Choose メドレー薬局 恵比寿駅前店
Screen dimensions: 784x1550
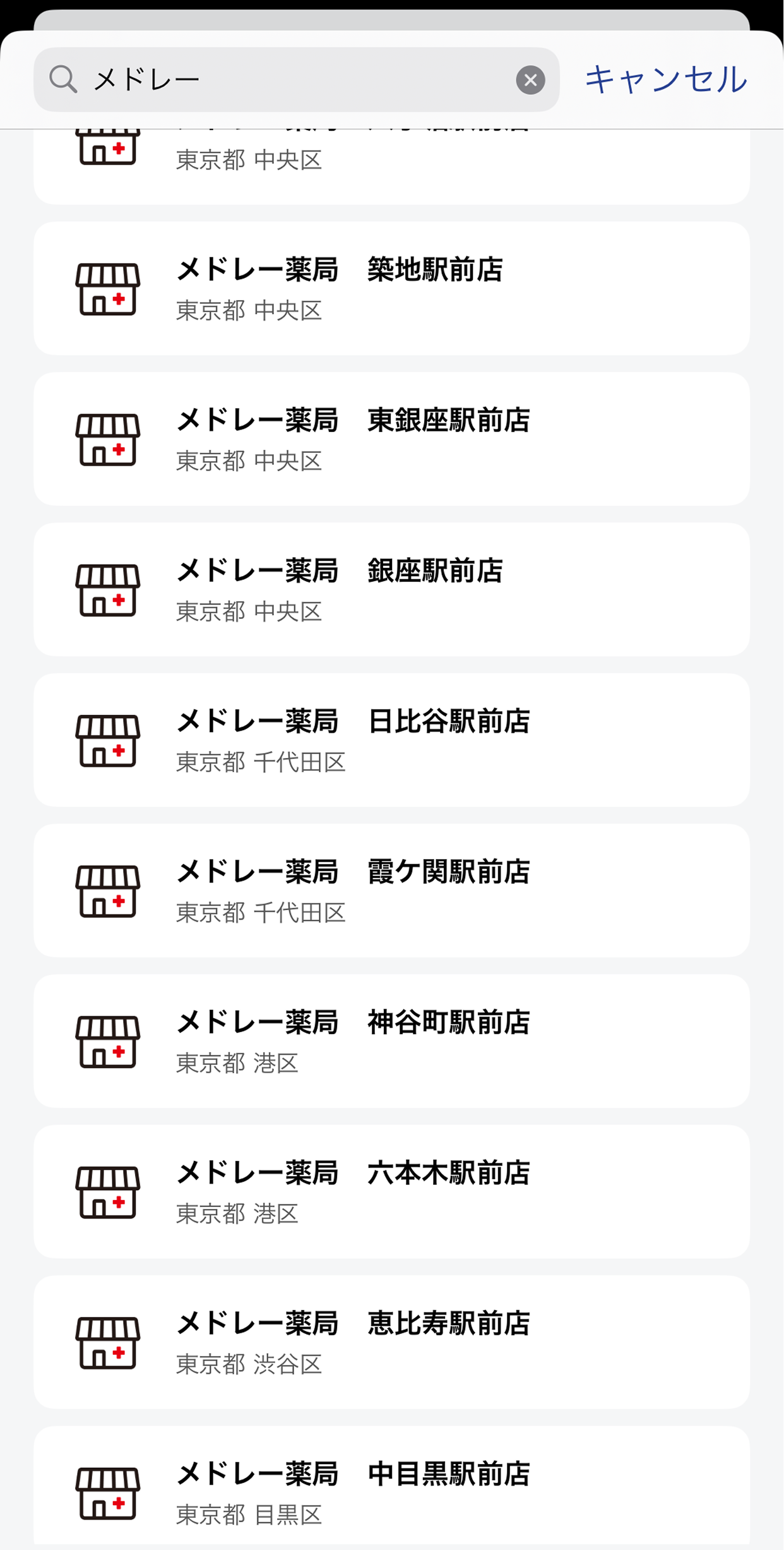pyautogui.click(x=391, y=1342)
